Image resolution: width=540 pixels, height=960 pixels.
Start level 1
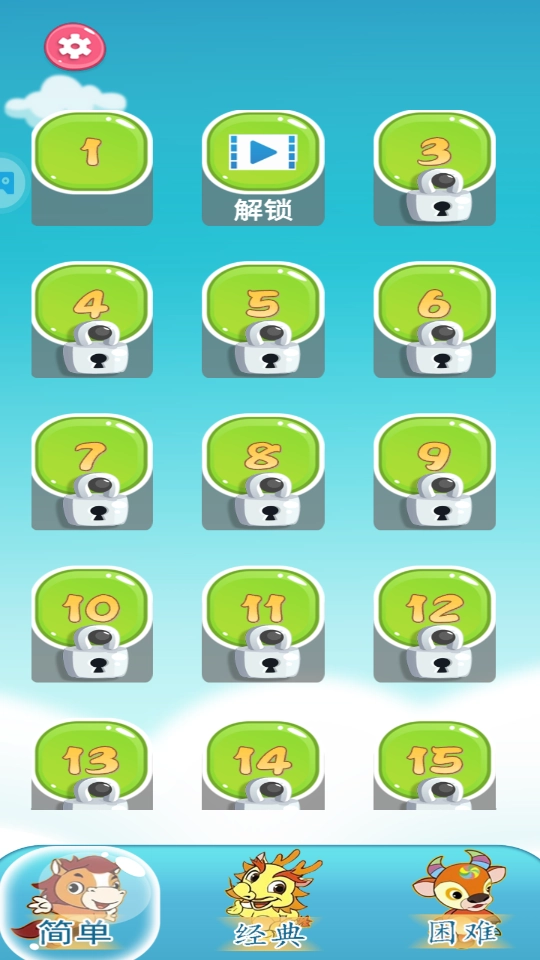click(x=92, y=168)
